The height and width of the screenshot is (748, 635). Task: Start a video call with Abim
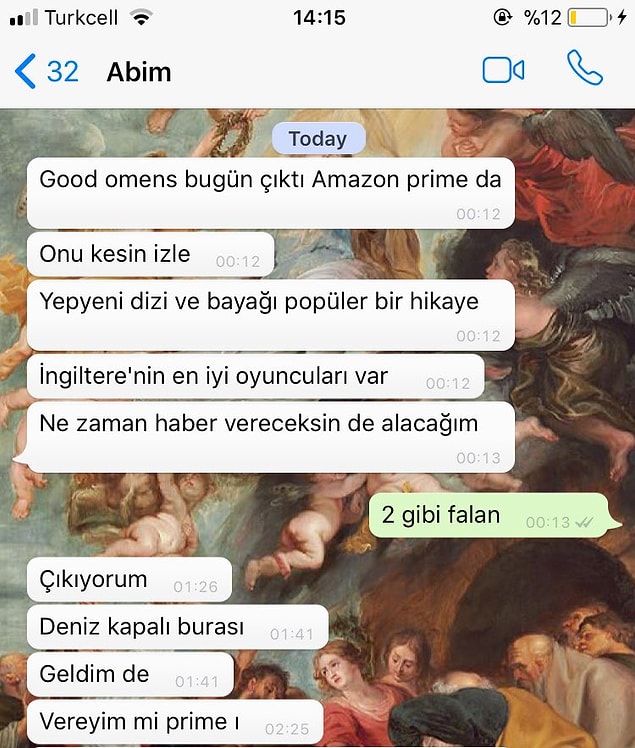tap(503, 70)
